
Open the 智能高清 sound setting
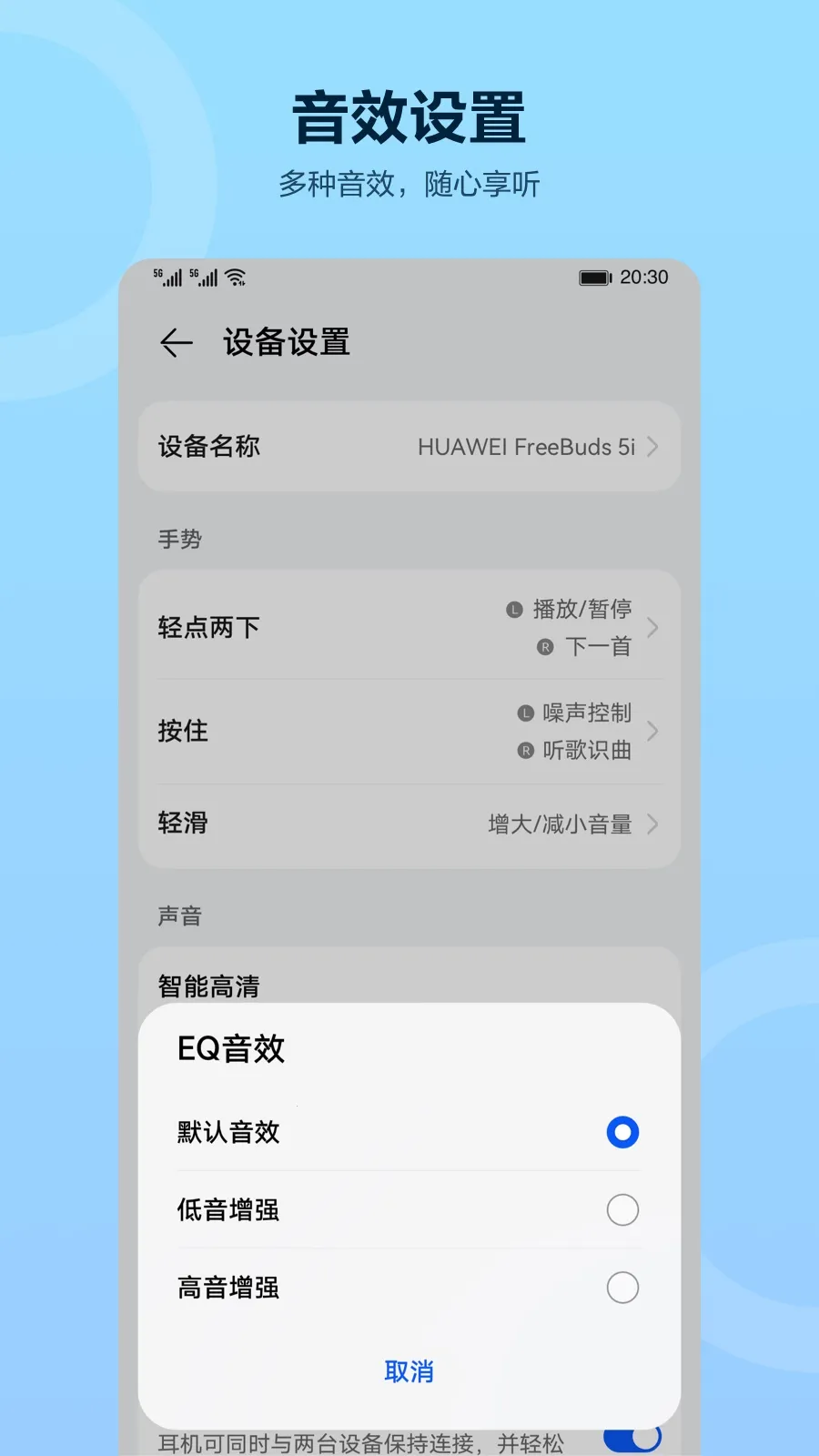[207, 986]
